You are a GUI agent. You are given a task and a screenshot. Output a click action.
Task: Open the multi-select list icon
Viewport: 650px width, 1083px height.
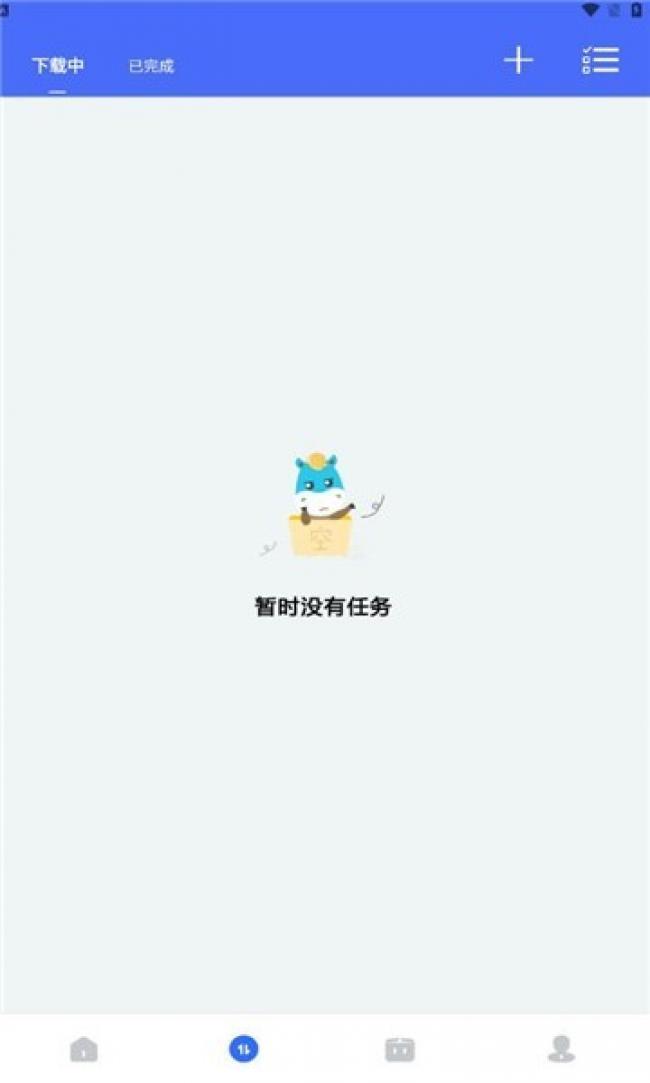point(600,60)
